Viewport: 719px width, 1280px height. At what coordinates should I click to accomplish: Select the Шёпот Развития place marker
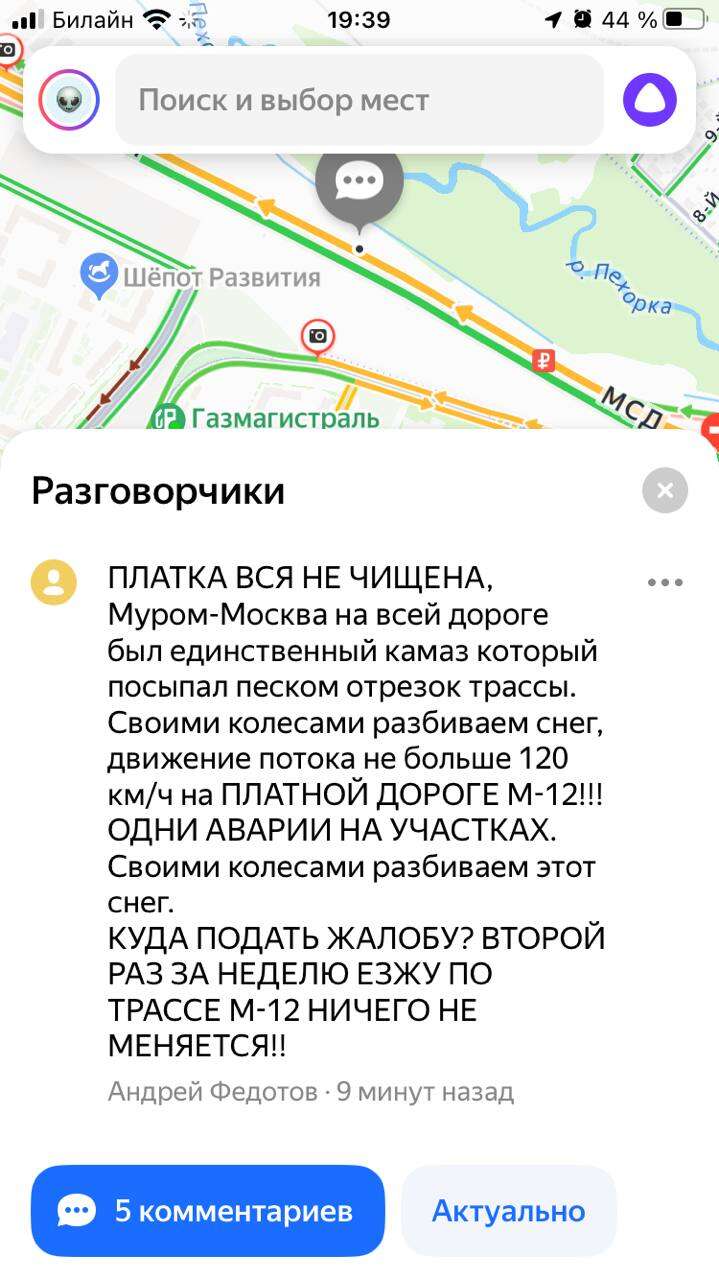(x=99, y=276)
